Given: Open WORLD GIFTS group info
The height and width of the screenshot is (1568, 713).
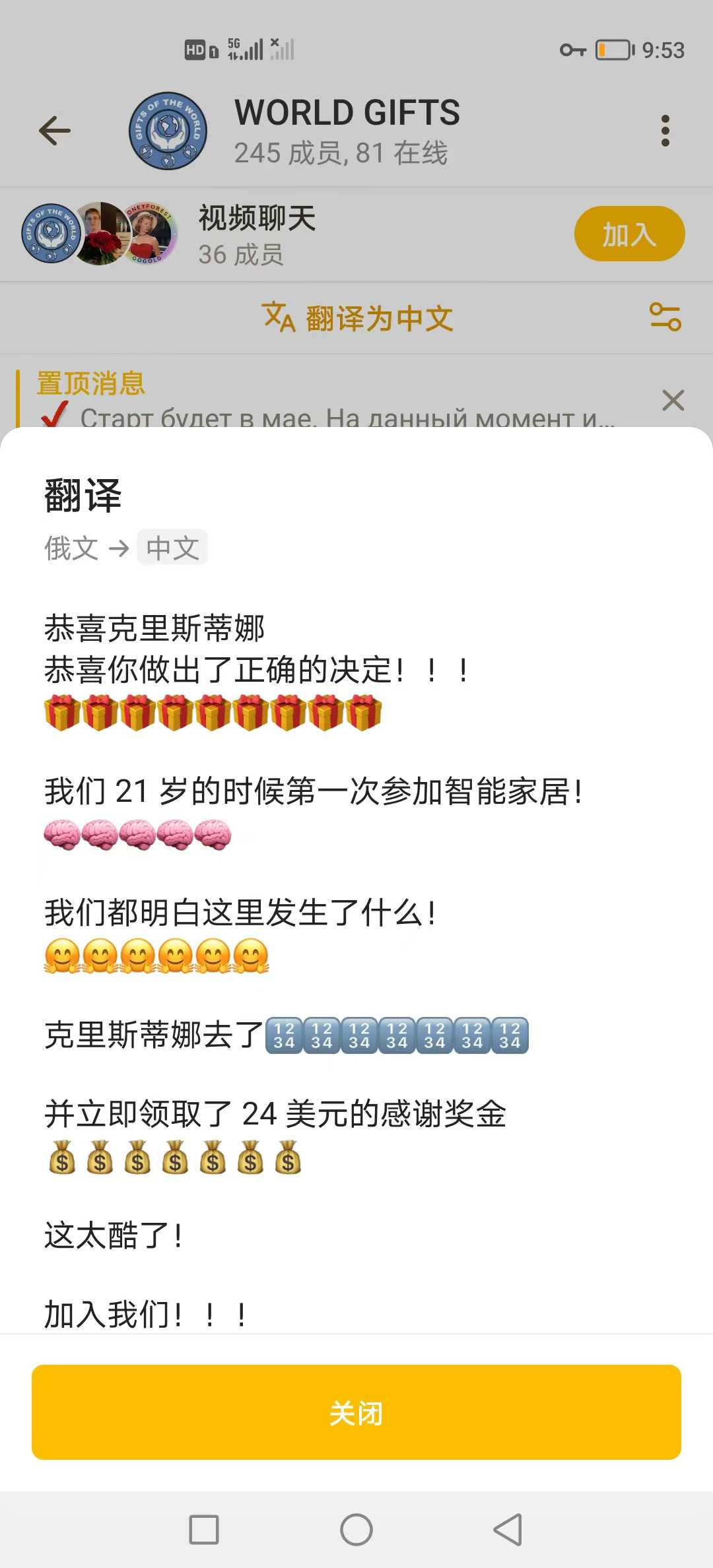Looking at the screenshot, I should [347, 131].
